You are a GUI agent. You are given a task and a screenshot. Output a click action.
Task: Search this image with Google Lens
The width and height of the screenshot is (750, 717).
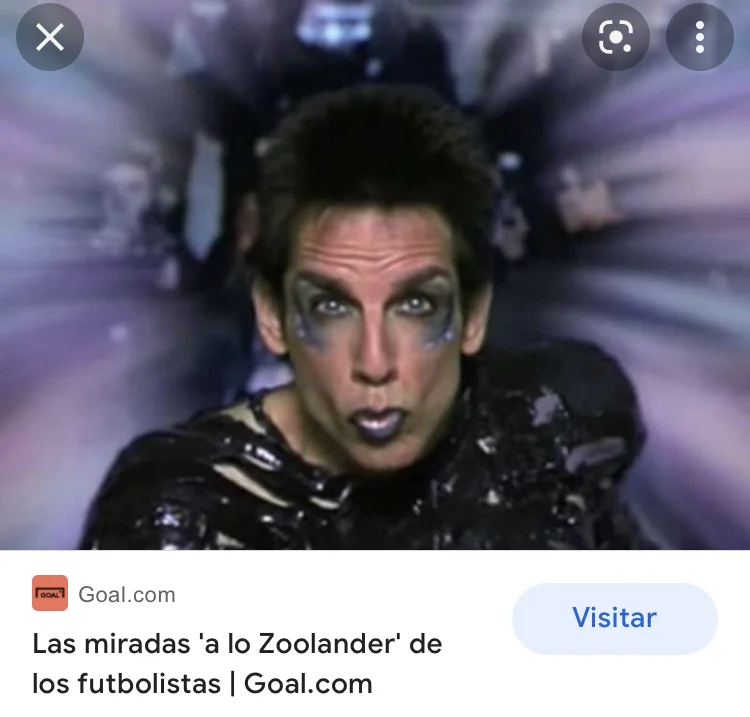616,37
